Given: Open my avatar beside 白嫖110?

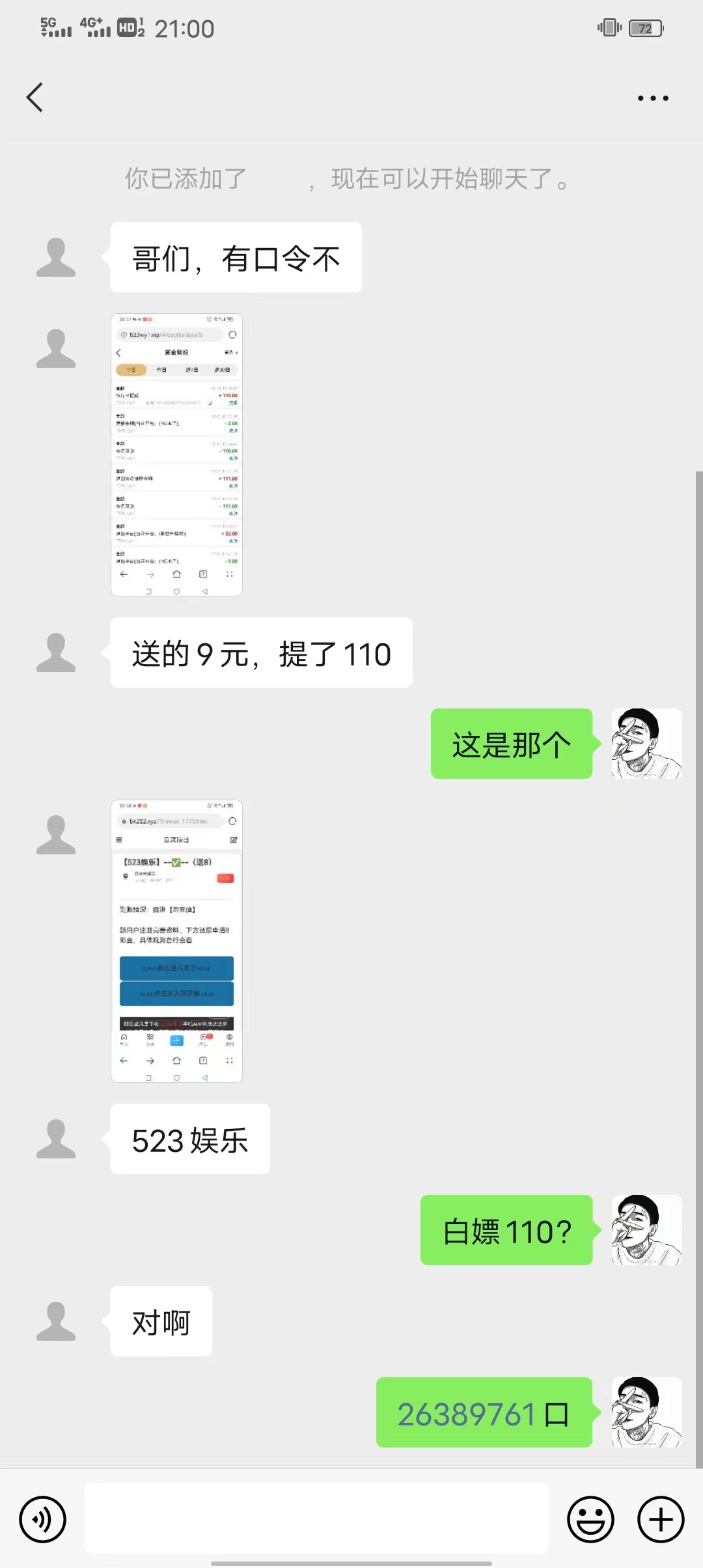Looking at the screenshot, I should 646,1229.
